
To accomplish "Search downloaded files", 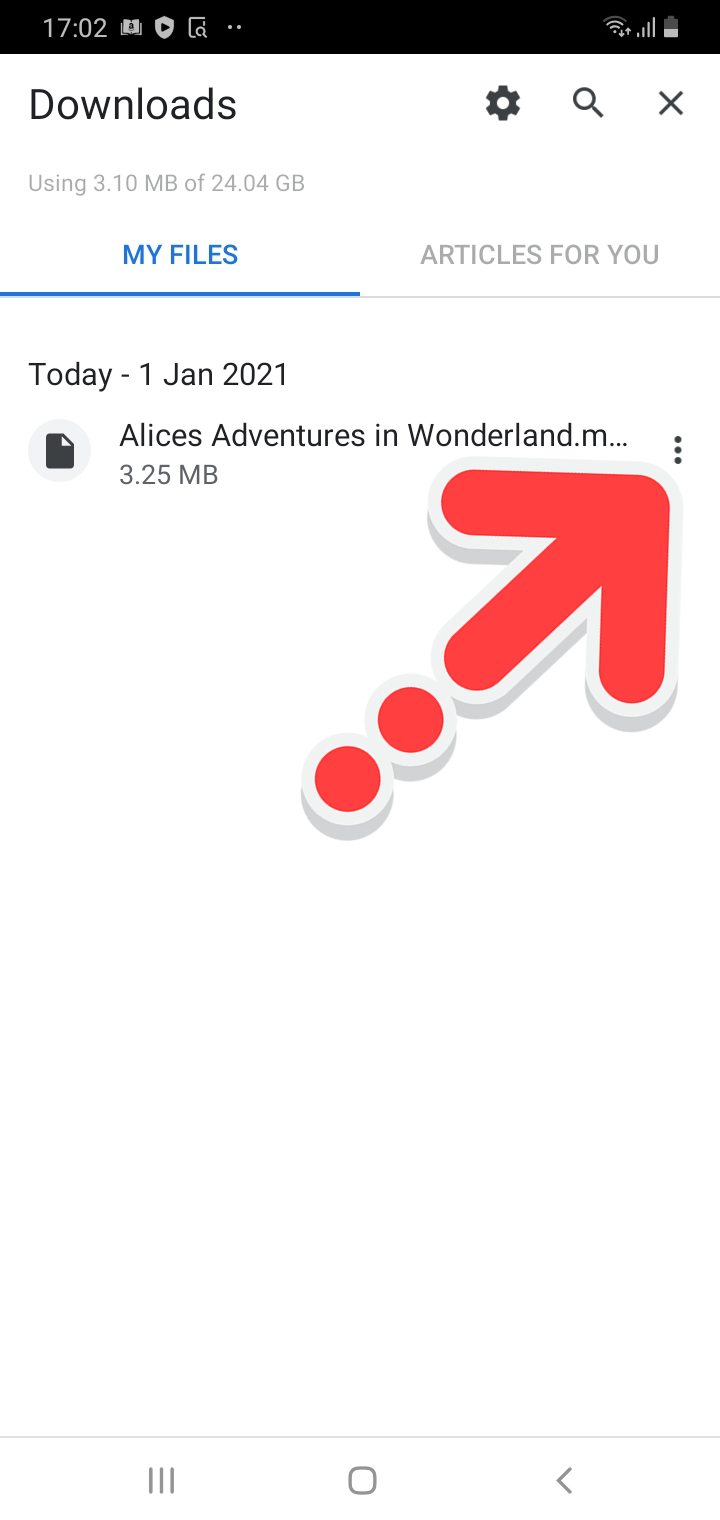I will [x=588, y=103].
